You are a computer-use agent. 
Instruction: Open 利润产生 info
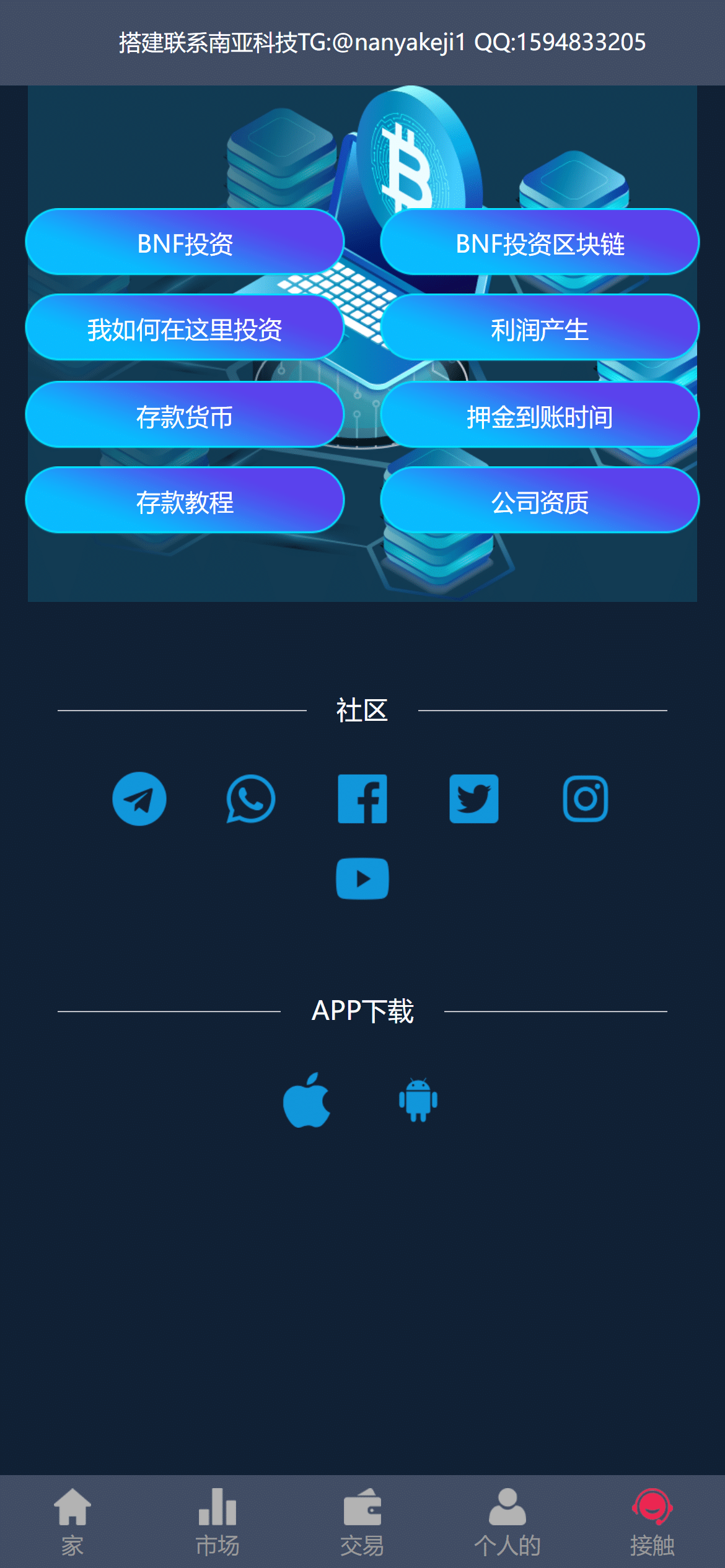[540, 328]
